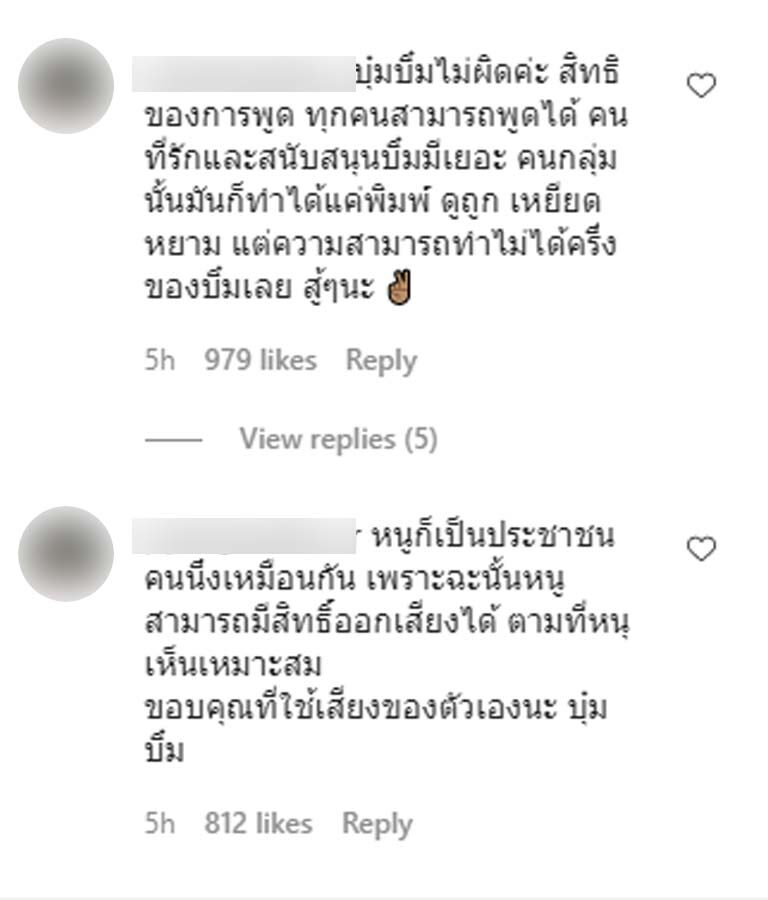This screenshot has height=900, width=768.
Task: Reply to the 979 likes comment
Action: pyautogui.click(x=381, y=361)
